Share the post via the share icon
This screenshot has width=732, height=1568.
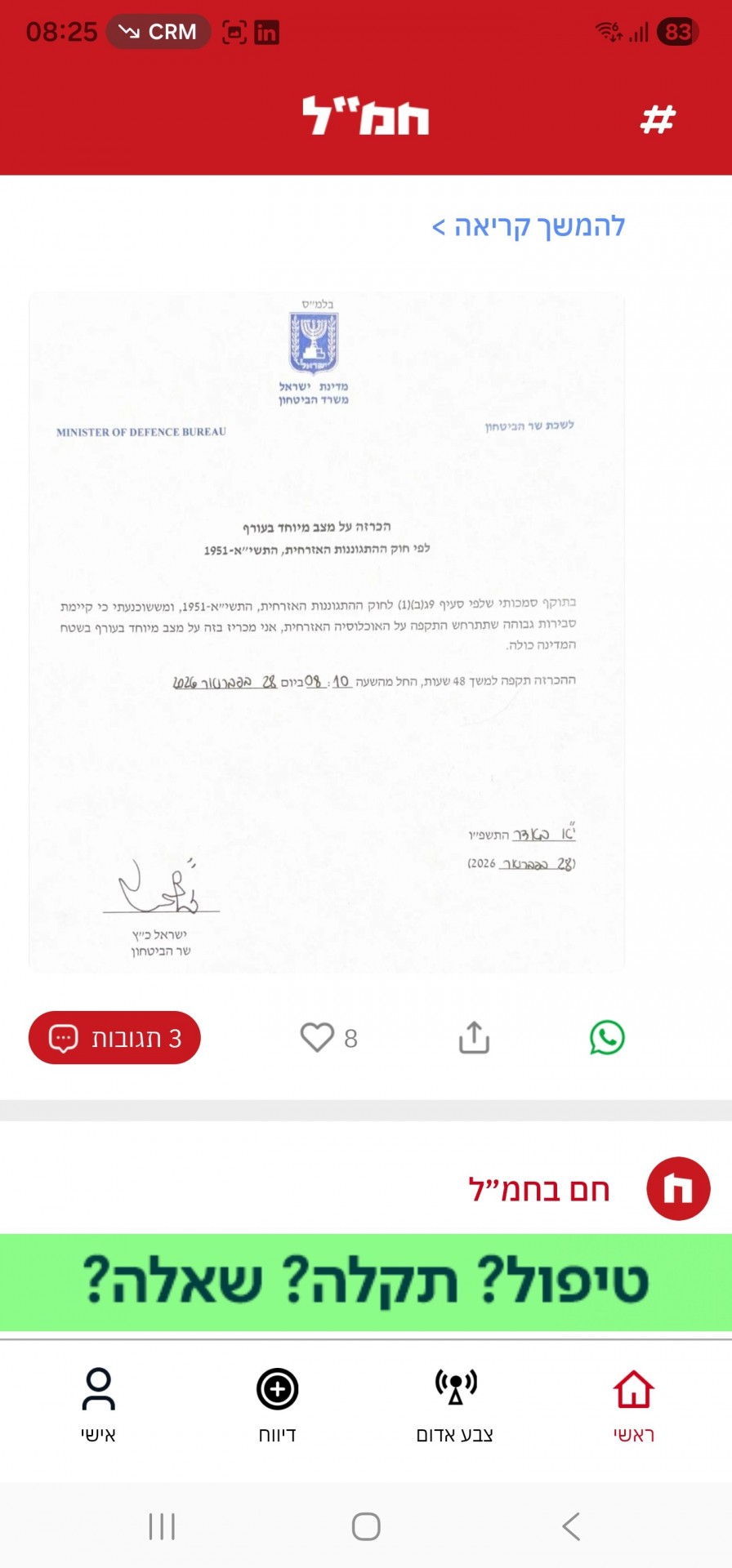click(474, 1037)
